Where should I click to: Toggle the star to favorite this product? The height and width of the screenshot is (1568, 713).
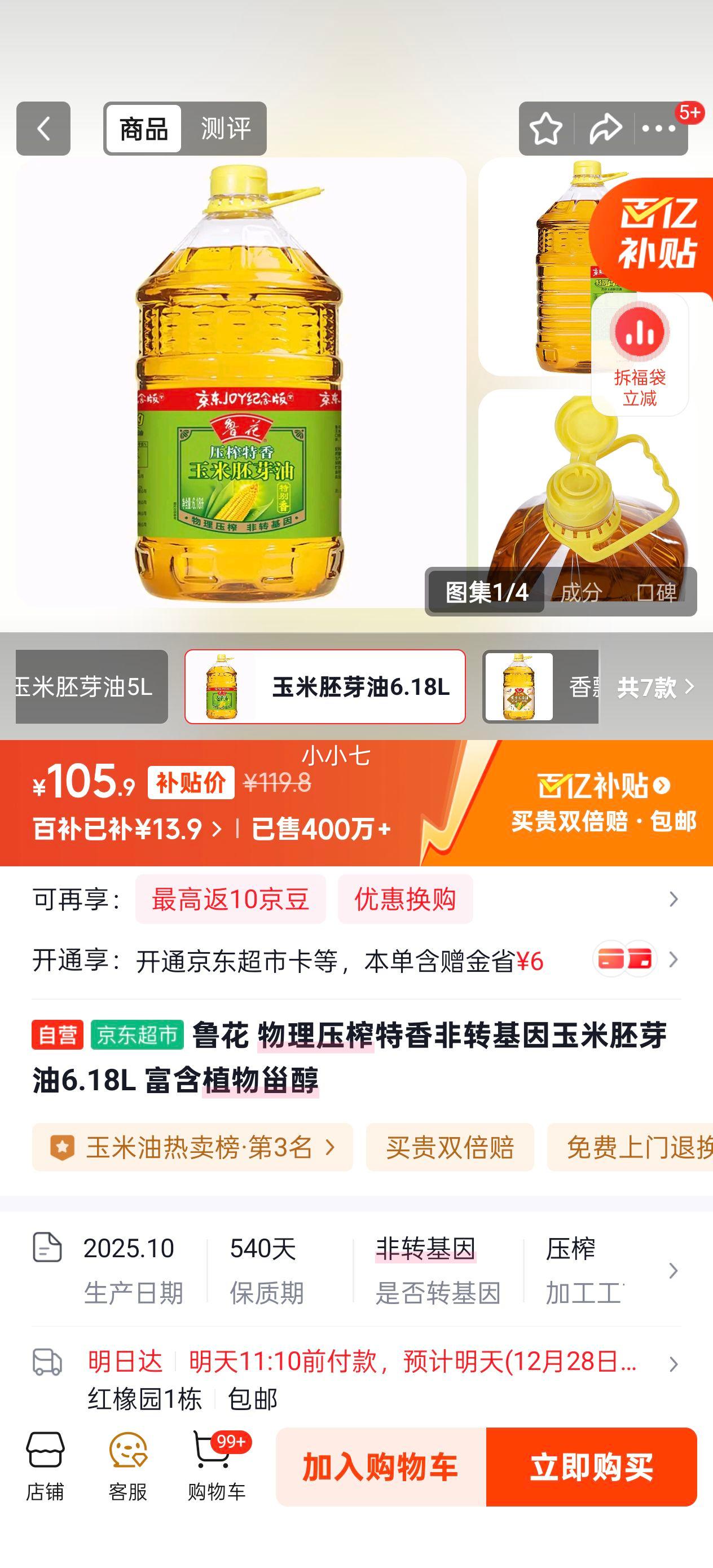pyautogui.click(x=547, y=129)
